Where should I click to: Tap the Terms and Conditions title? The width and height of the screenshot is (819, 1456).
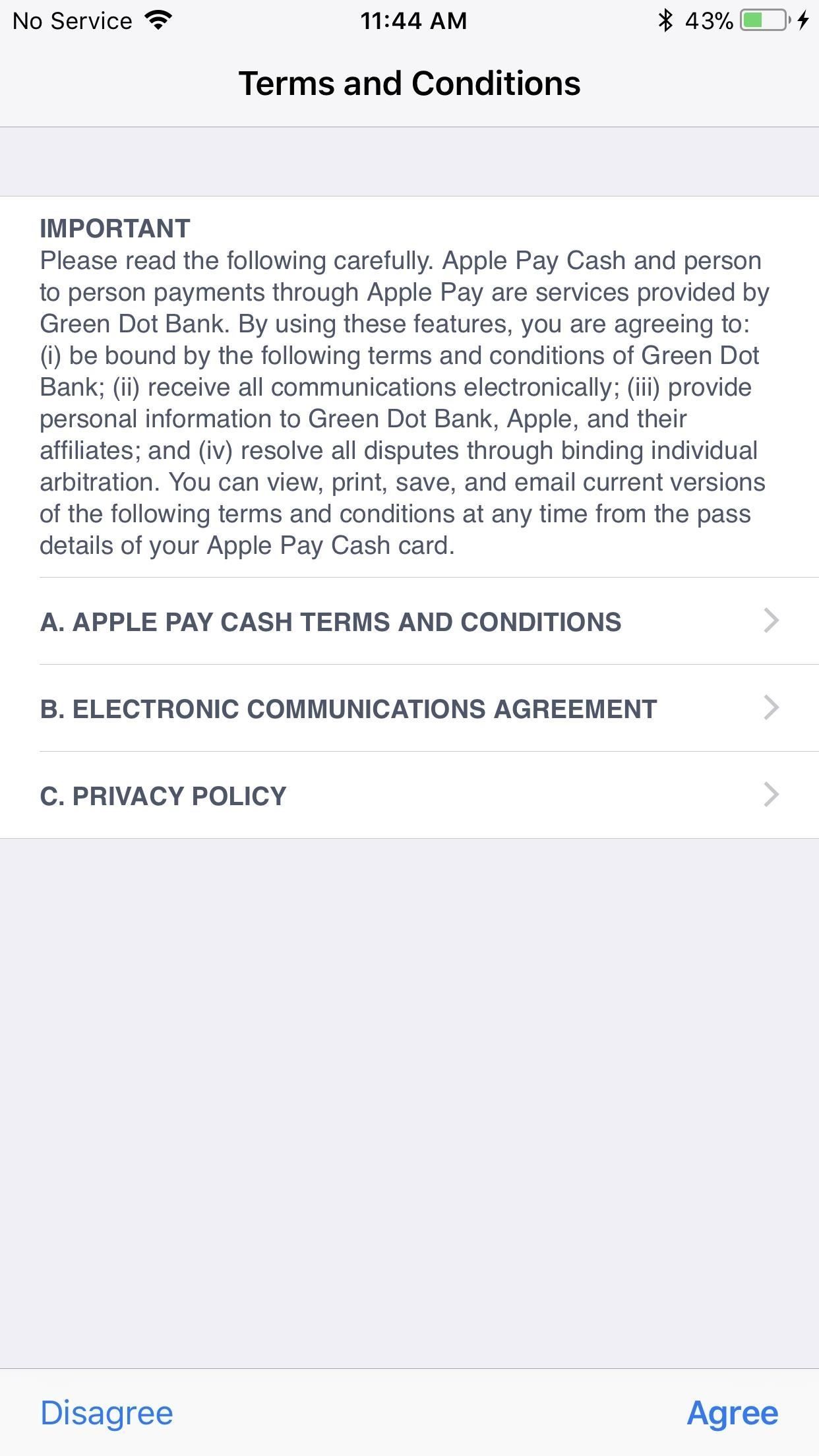[x=409, y=83]
